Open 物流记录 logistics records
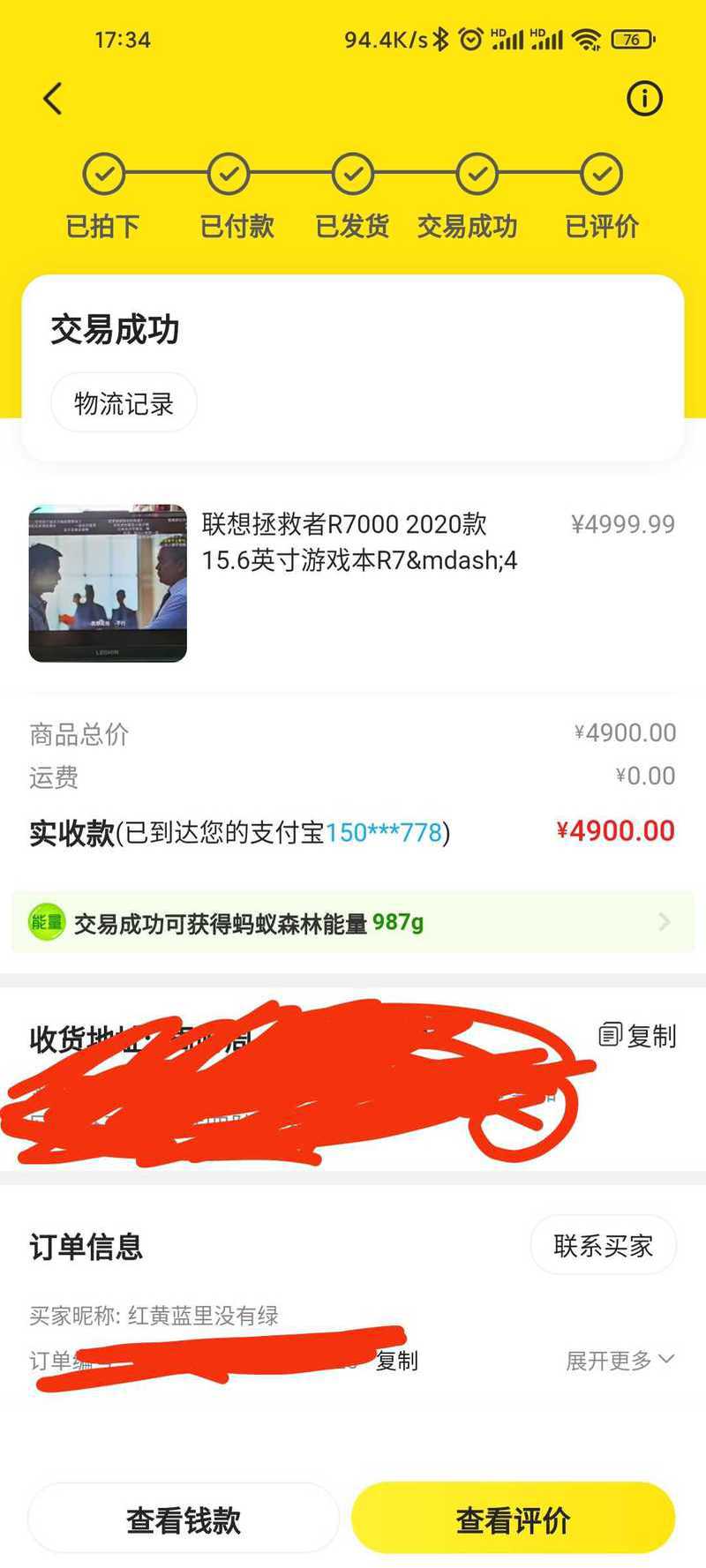Viewport: 706px width, 1568px height. 124,404
